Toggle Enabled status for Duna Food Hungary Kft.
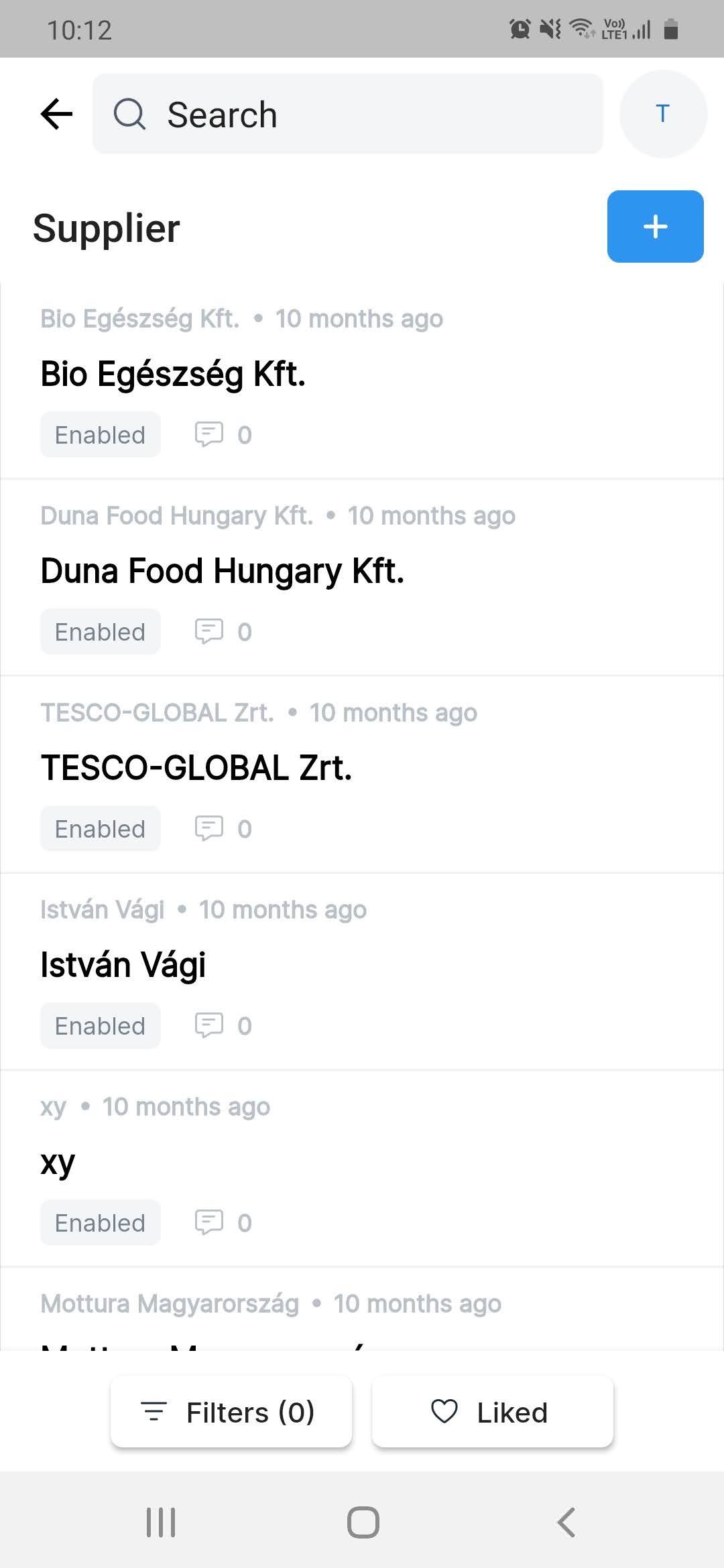Viewport: 724px width, 1568px height. coord(99,631)
